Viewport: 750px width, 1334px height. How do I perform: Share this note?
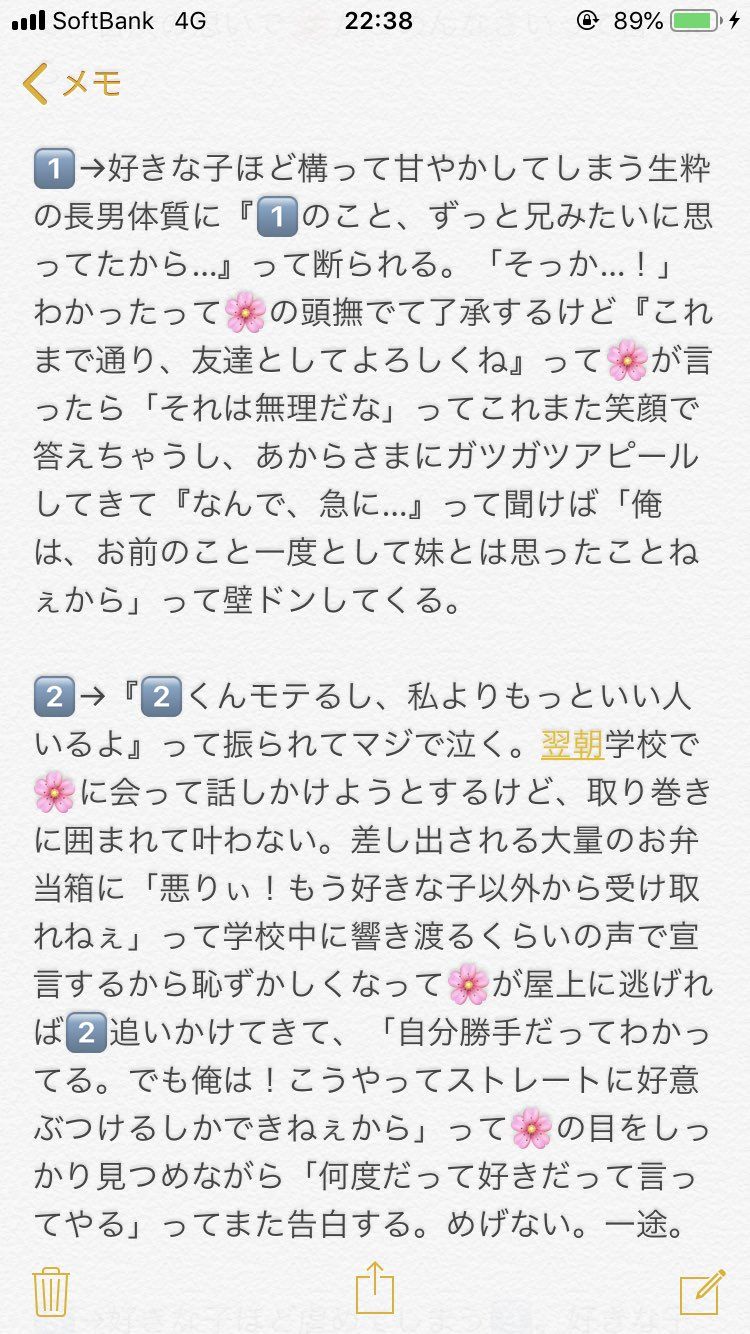(375, 1287)
